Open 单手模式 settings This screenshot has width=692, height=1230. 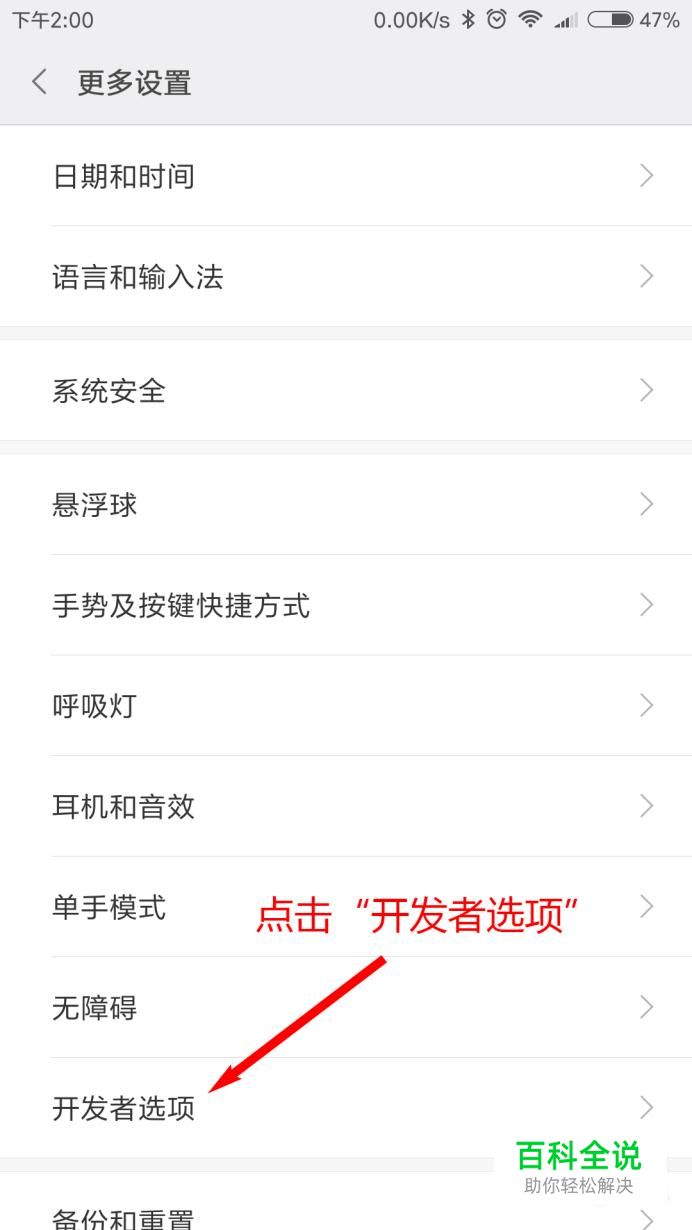coord(346,907)
